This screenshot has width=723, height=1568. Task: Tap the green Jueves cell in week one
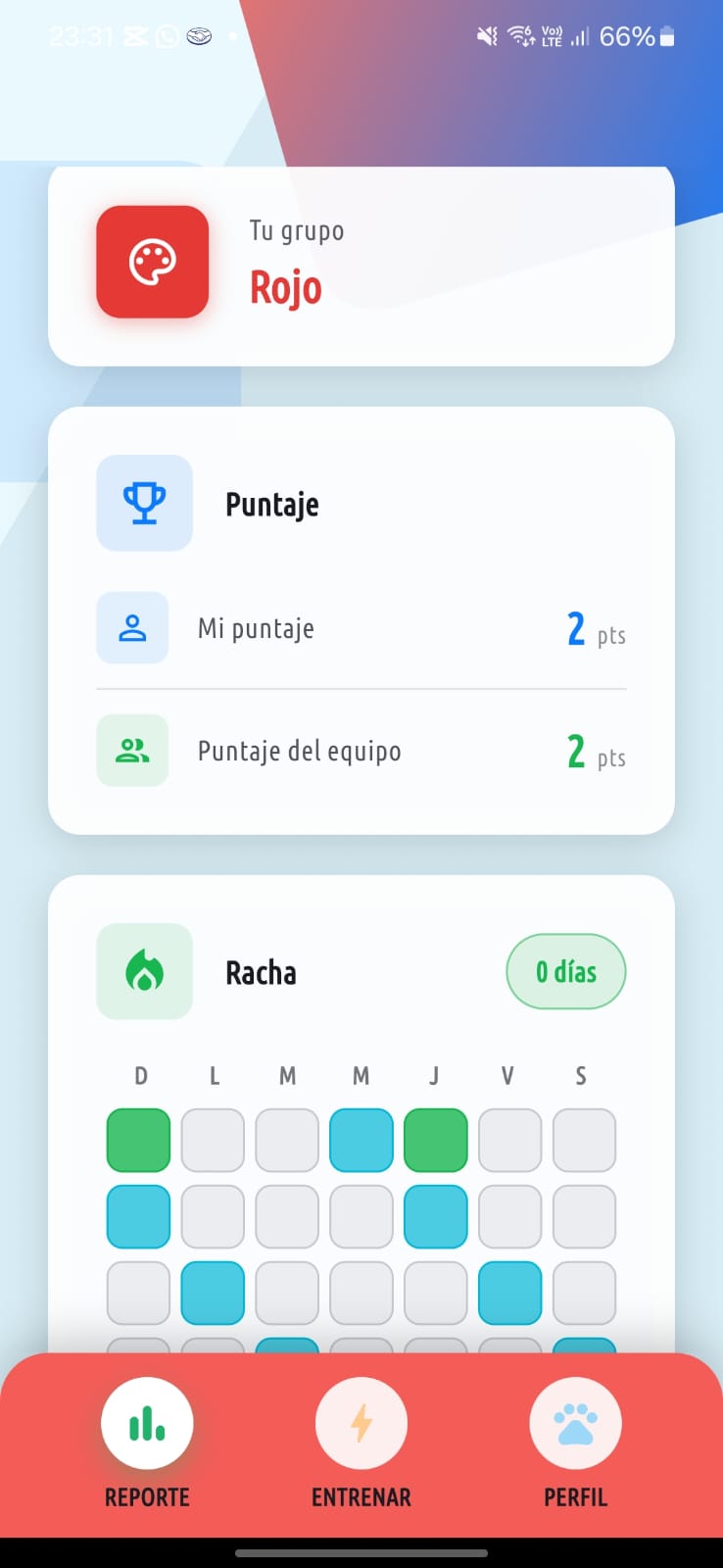click(x=435, y=1140)
